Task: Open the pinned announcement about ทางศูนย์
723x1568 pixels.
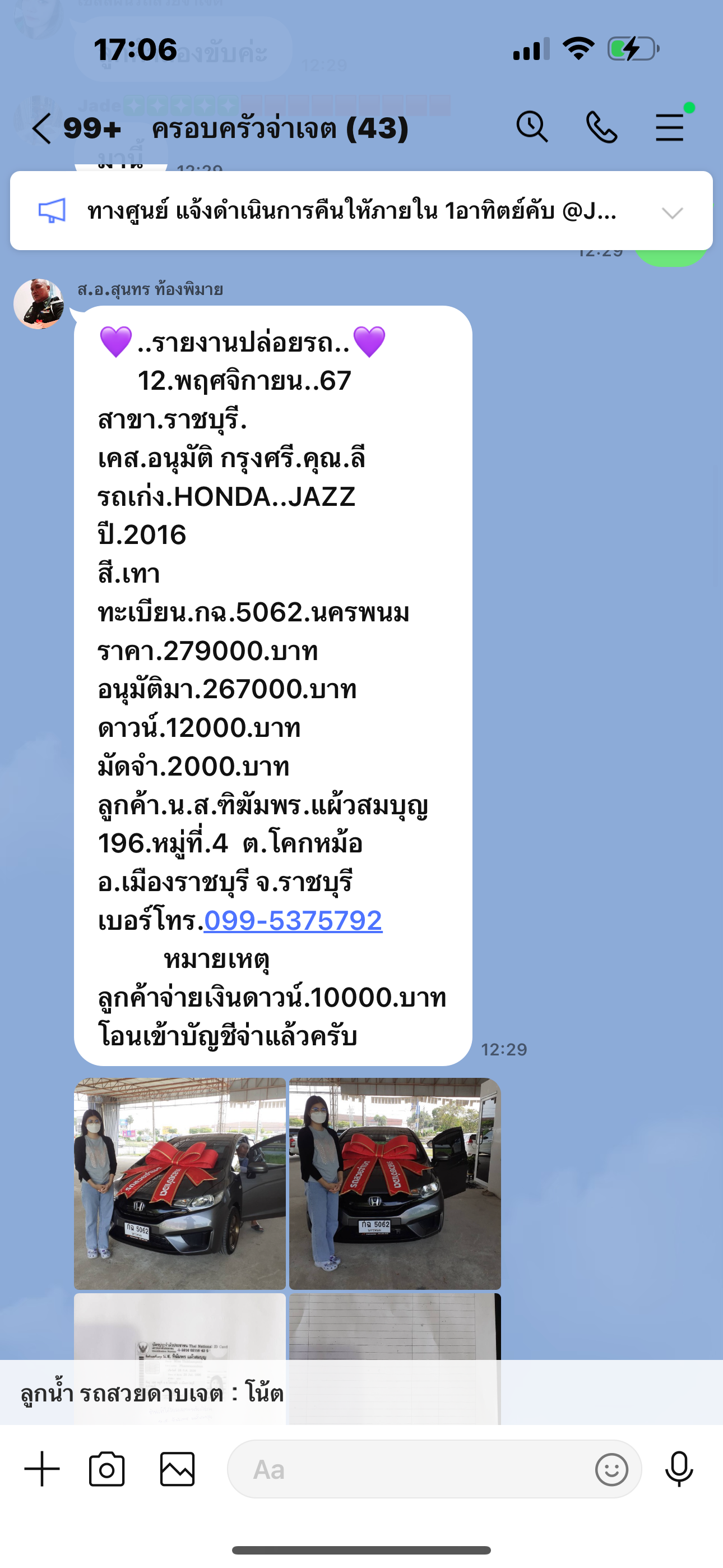Action: (352, 211)
